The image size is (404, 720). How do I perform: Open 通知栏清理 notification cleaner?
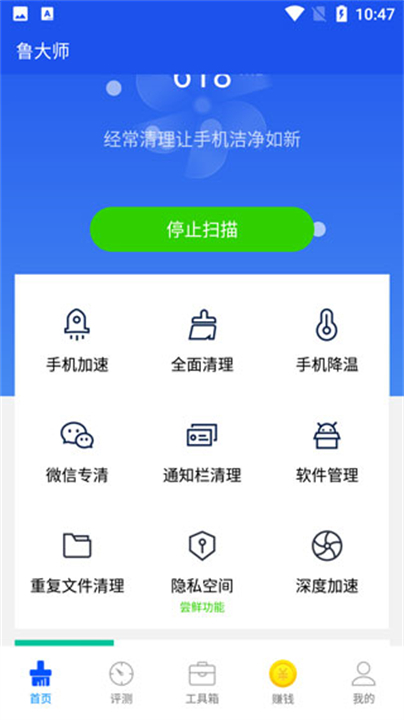click(x=202, y=452)
